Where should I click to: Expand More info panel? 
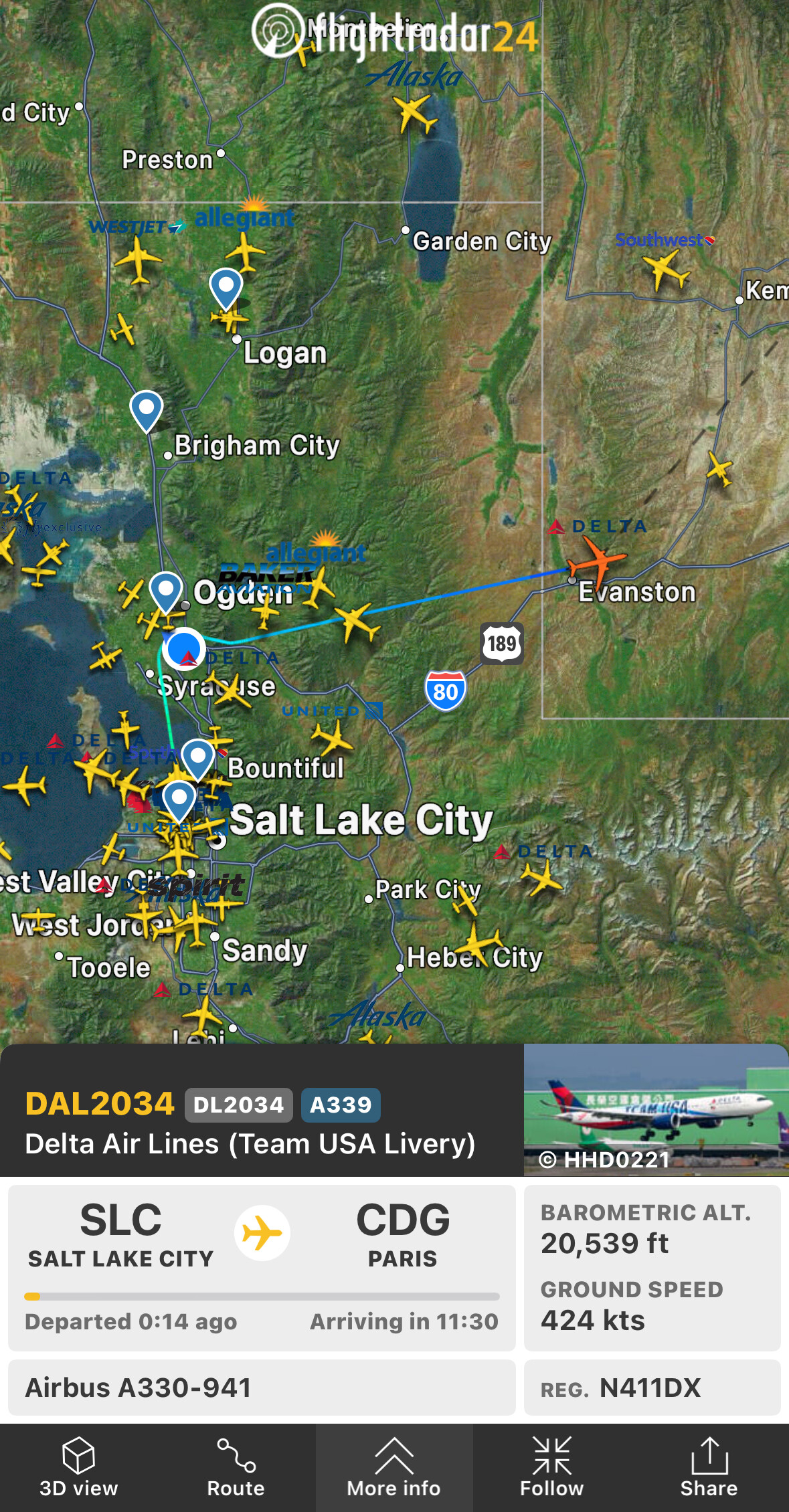click(x=393, y=1468)
